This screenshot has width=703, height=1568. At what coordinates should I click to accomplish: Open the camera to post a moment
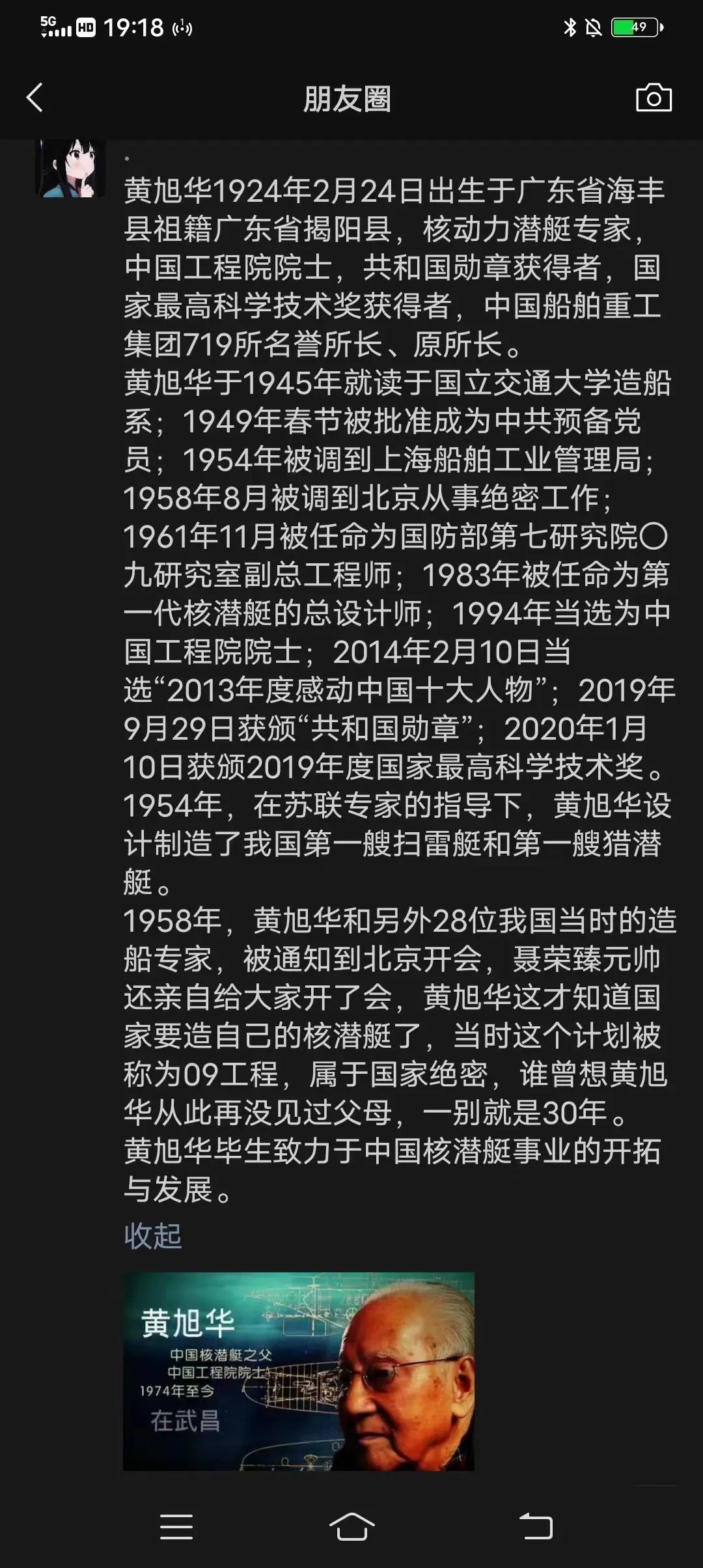653,98
